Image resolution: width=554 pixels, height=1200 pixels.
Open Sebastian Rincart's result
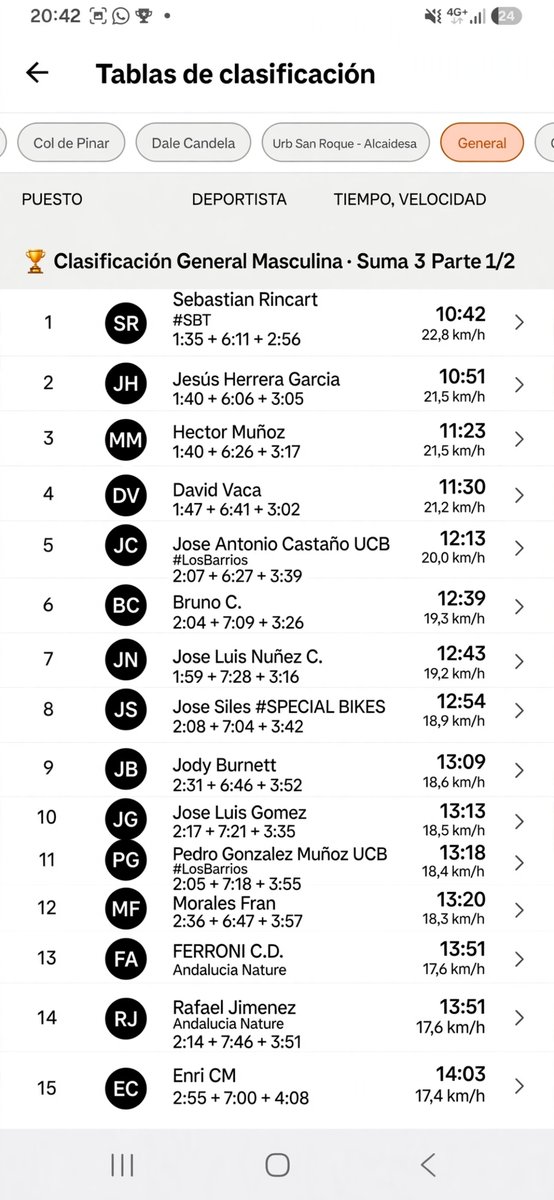tap(277, 322)
